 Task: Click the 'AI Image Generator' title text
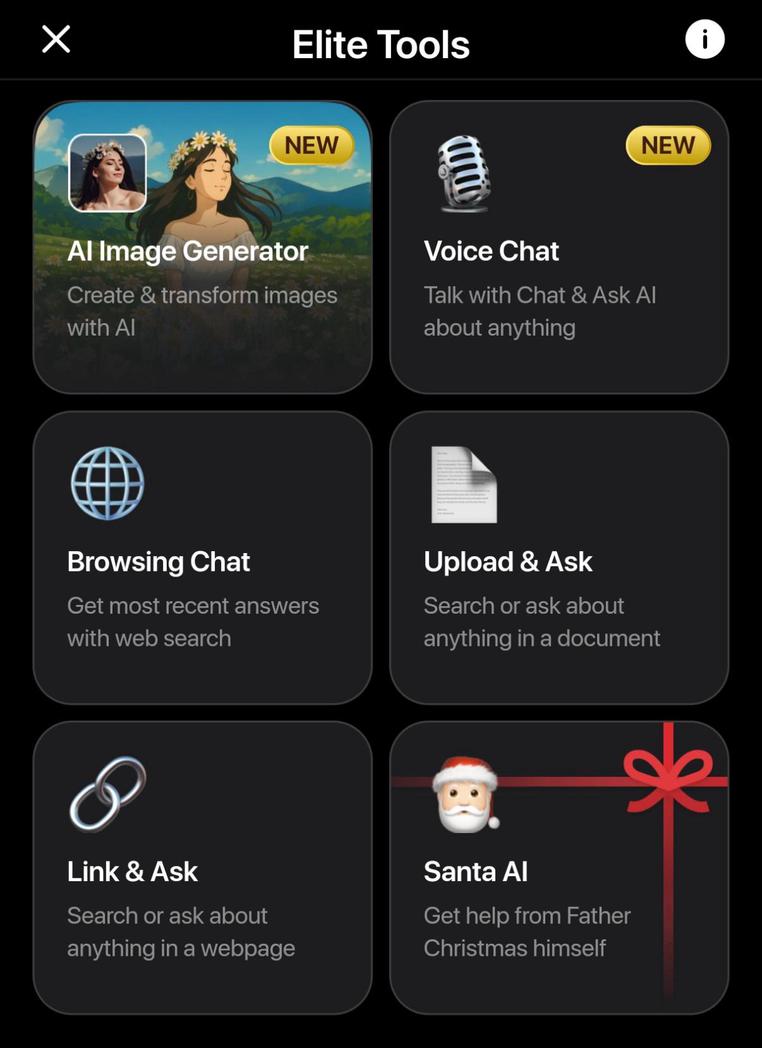point(187,249)
